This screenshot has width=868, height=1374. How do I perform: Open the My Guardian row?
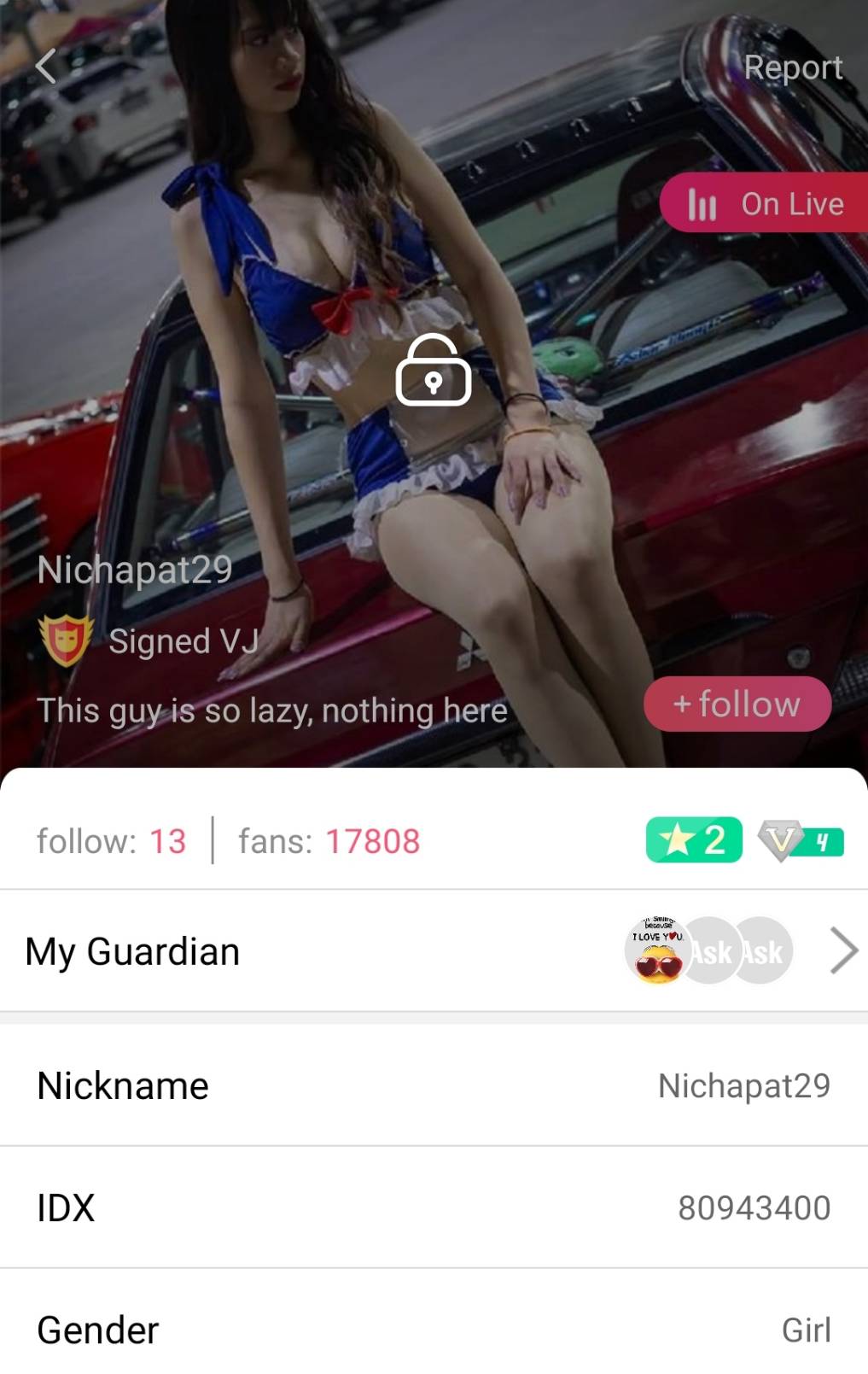pyautogui.click(x=434, y=950)
